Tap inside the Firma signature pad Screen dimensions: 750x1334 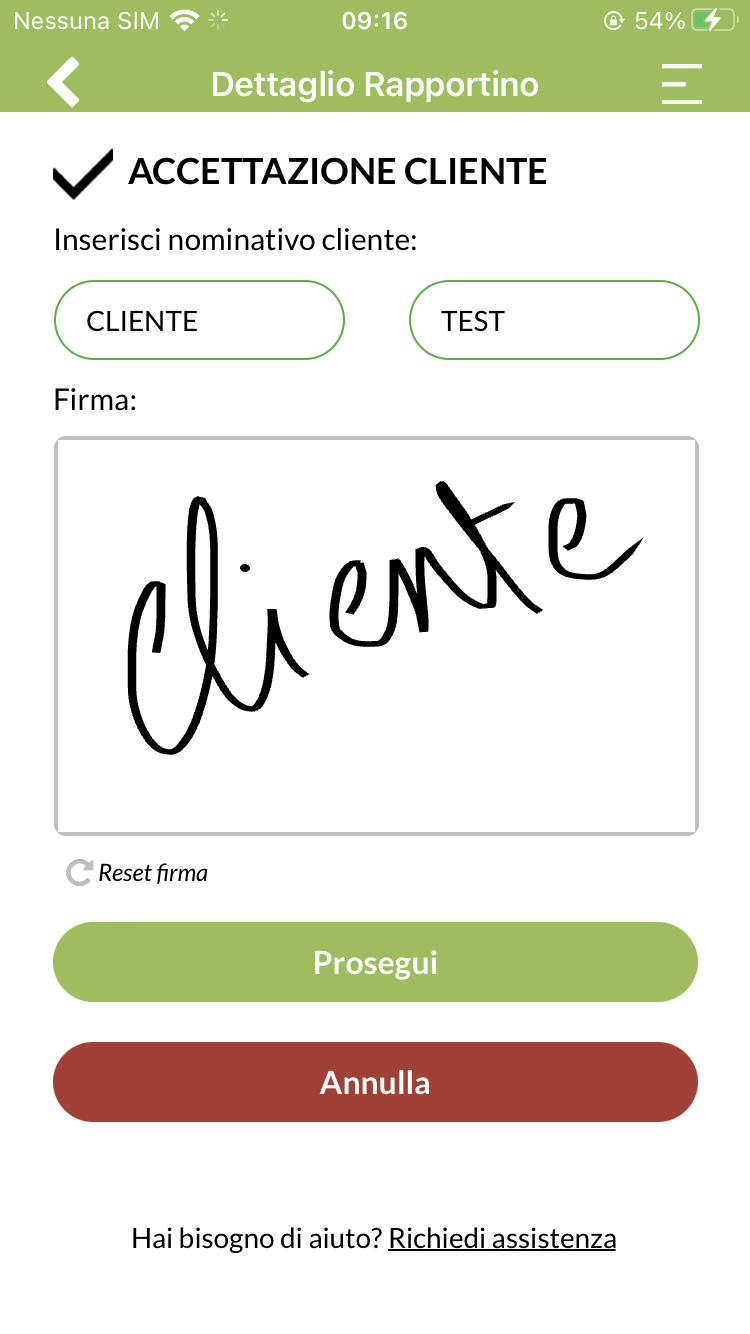(x=376, y=636)
